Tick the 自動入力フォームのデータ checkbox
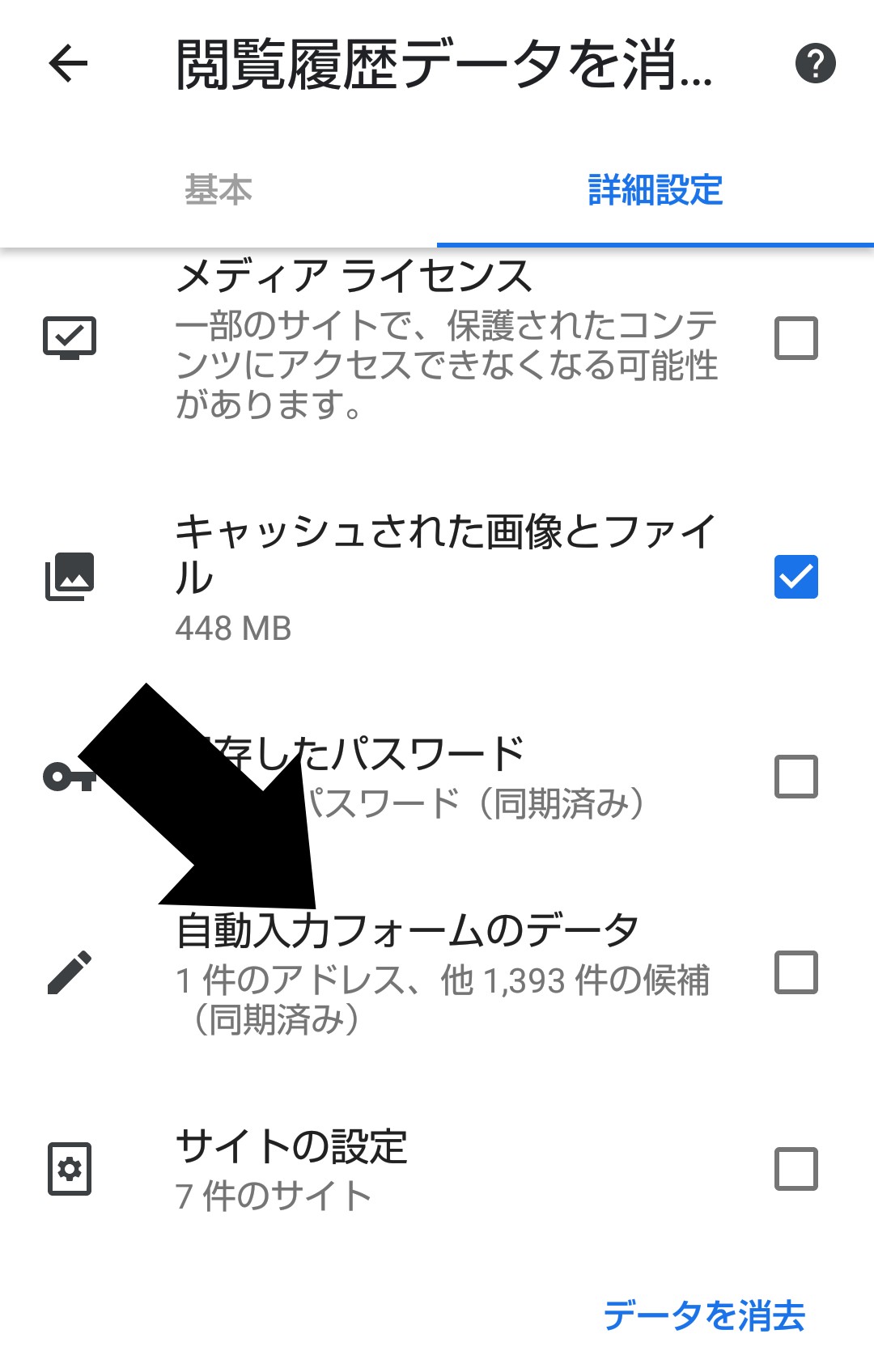874x1372 pixels. click(x=796, y=972)
